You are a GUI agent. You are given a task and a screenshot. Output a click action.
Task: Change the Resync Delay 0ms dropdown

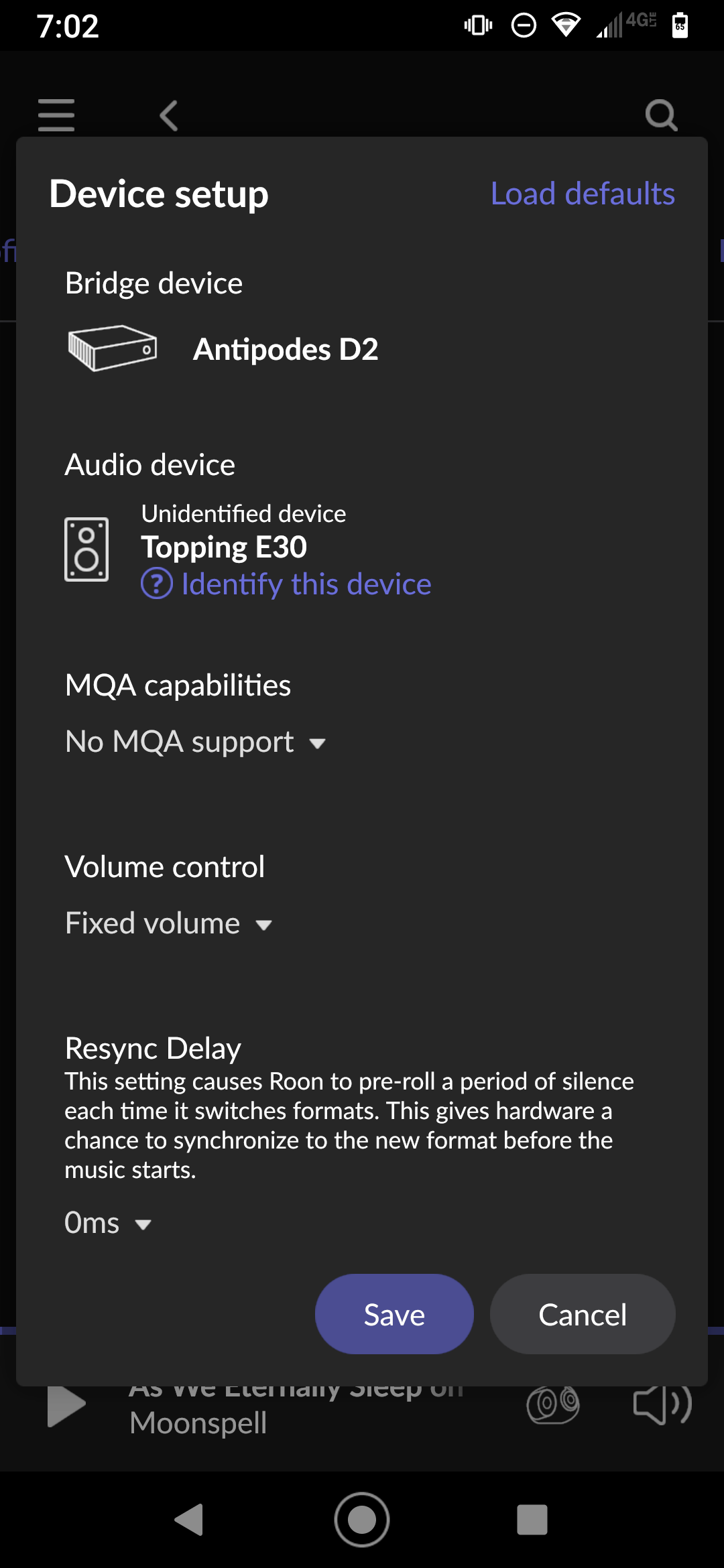108,1223
